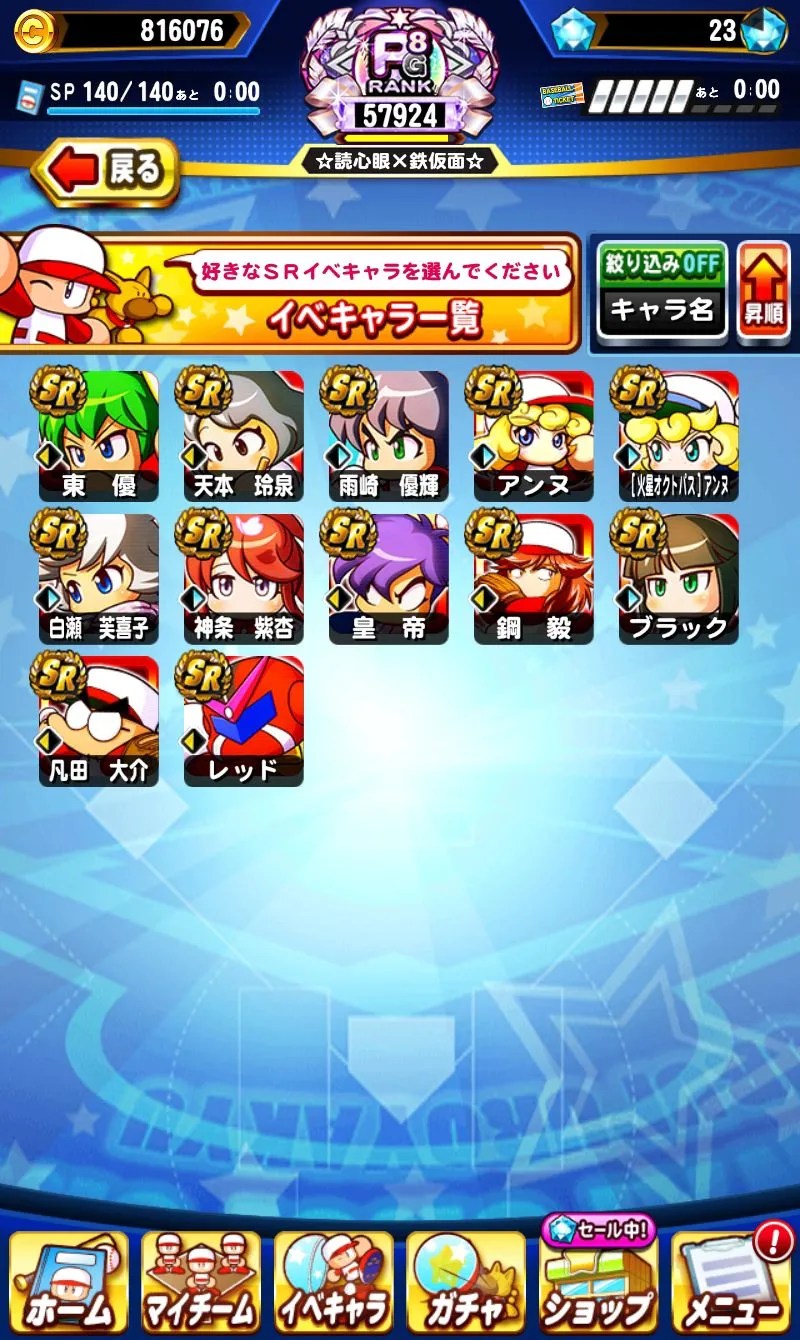Choose SR character 鋼 毅
The image size is (800, 1340).
click(x=534, y=579)
